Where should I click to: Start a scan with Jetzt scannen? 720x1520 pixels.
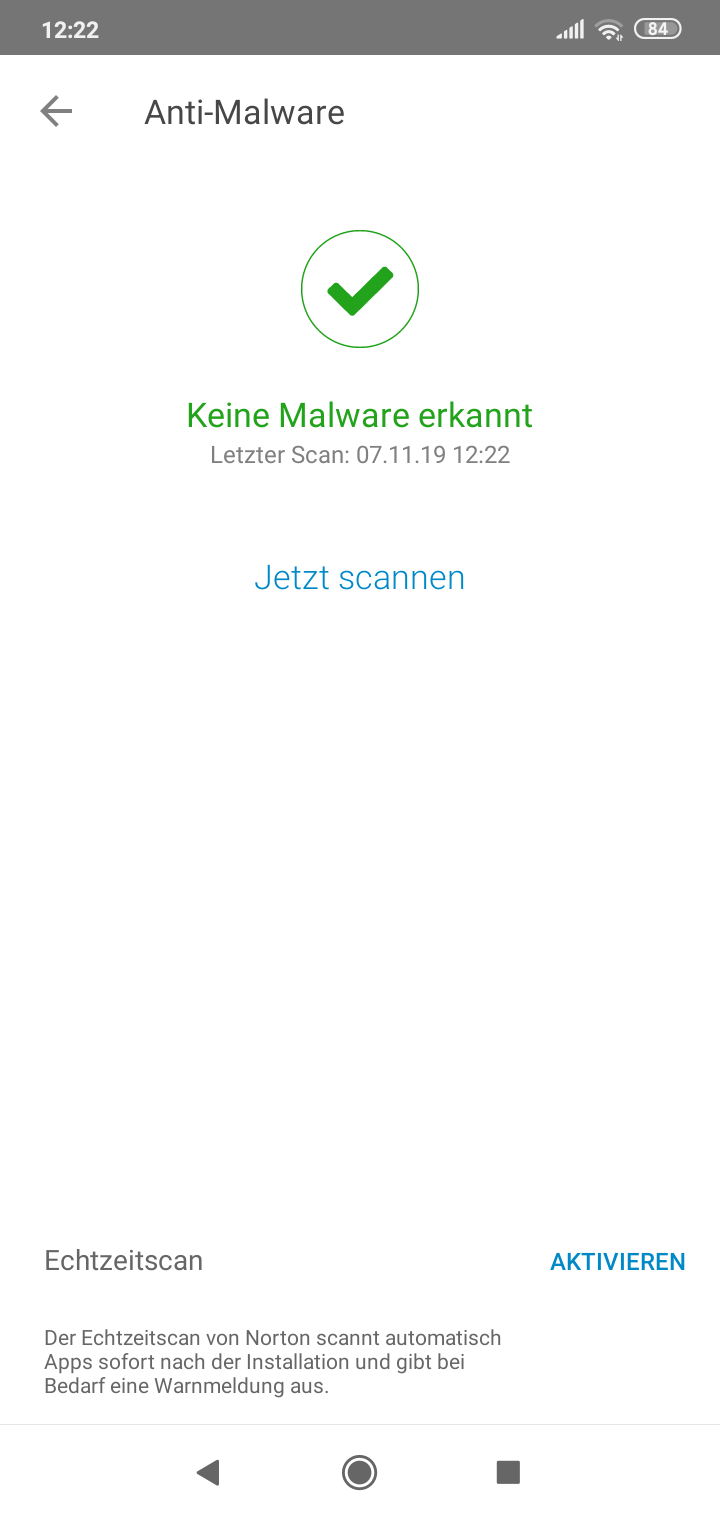point(359,577)
